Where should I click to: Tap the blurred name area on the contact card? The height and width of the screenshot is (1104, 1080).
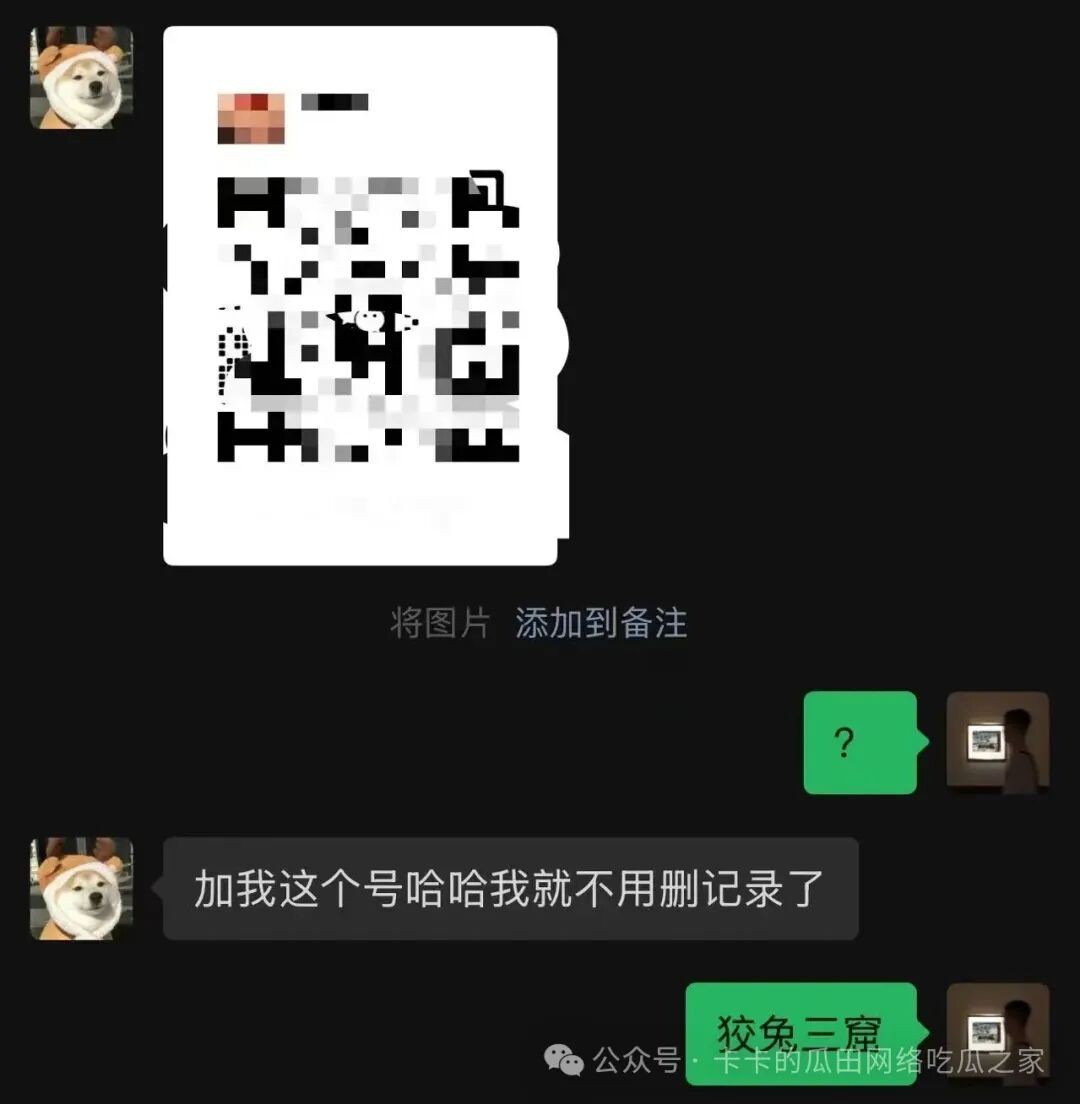point(335,100)
